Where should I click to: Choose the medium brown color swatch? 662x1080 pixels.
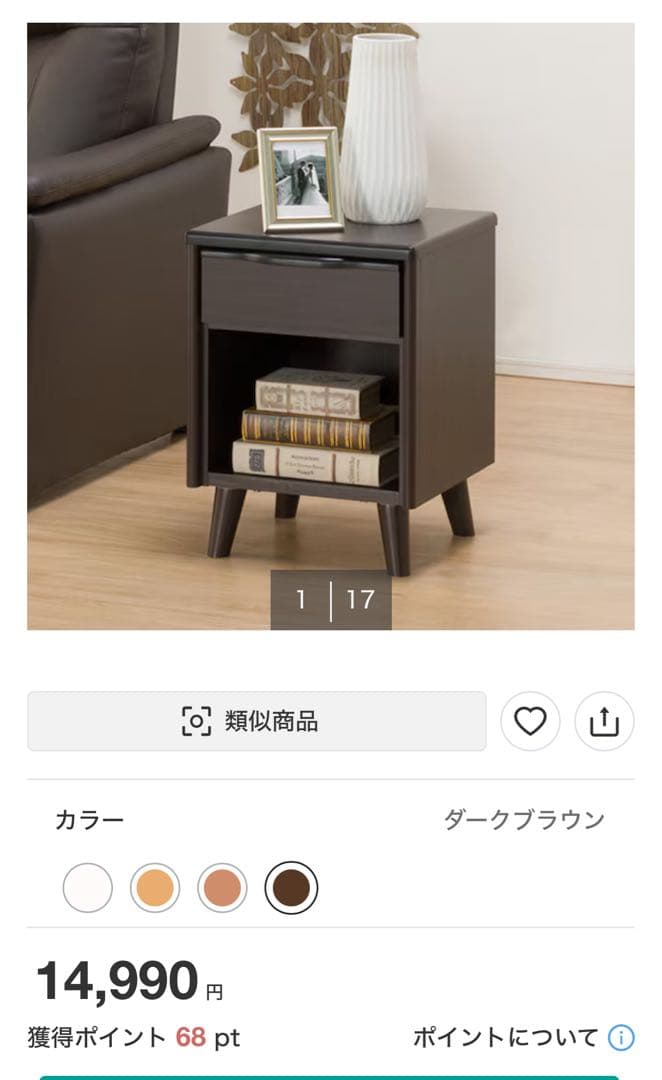(222, 887)
